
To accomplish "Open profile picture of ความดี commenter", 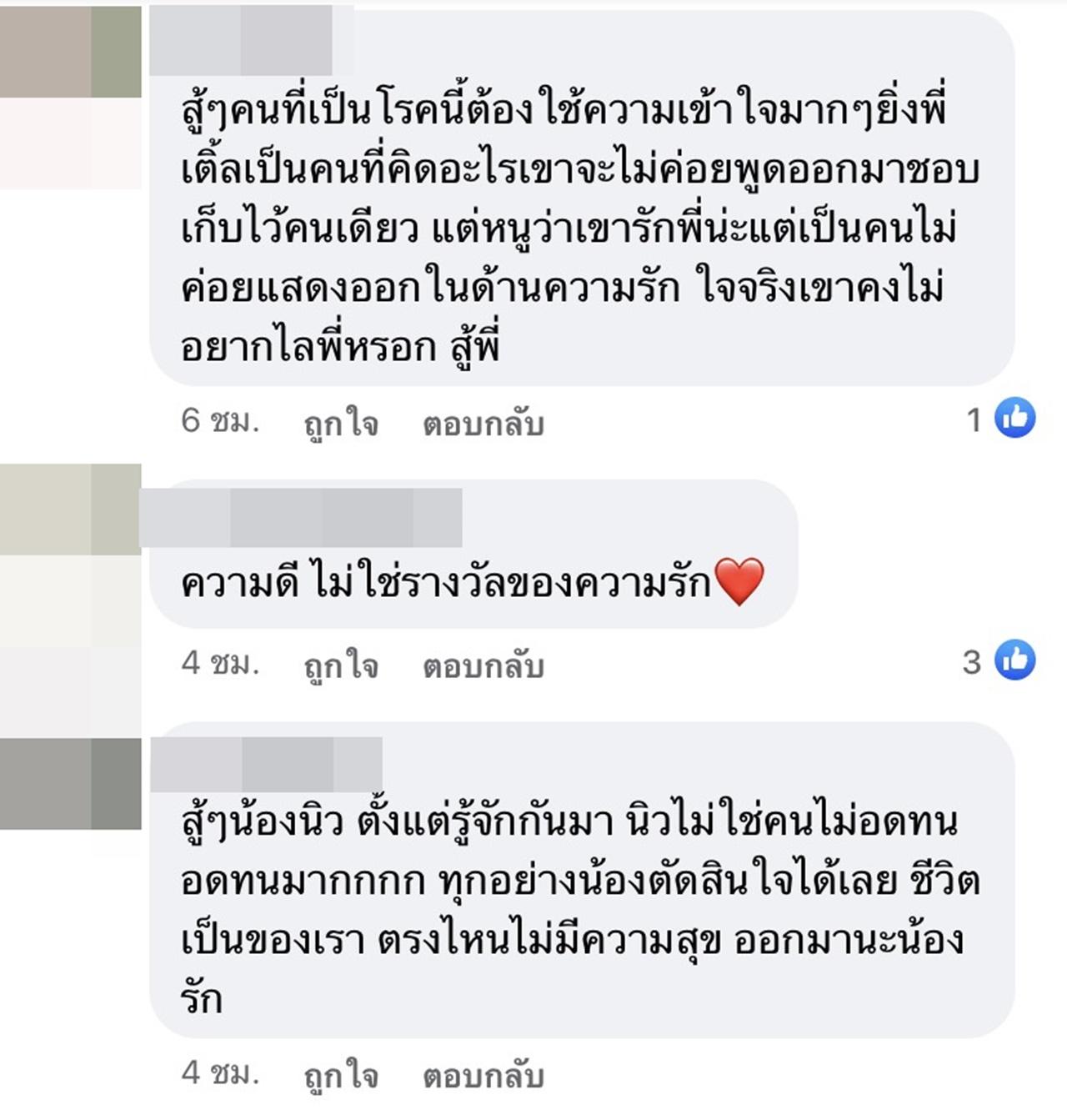I will (x=70, y=510).
